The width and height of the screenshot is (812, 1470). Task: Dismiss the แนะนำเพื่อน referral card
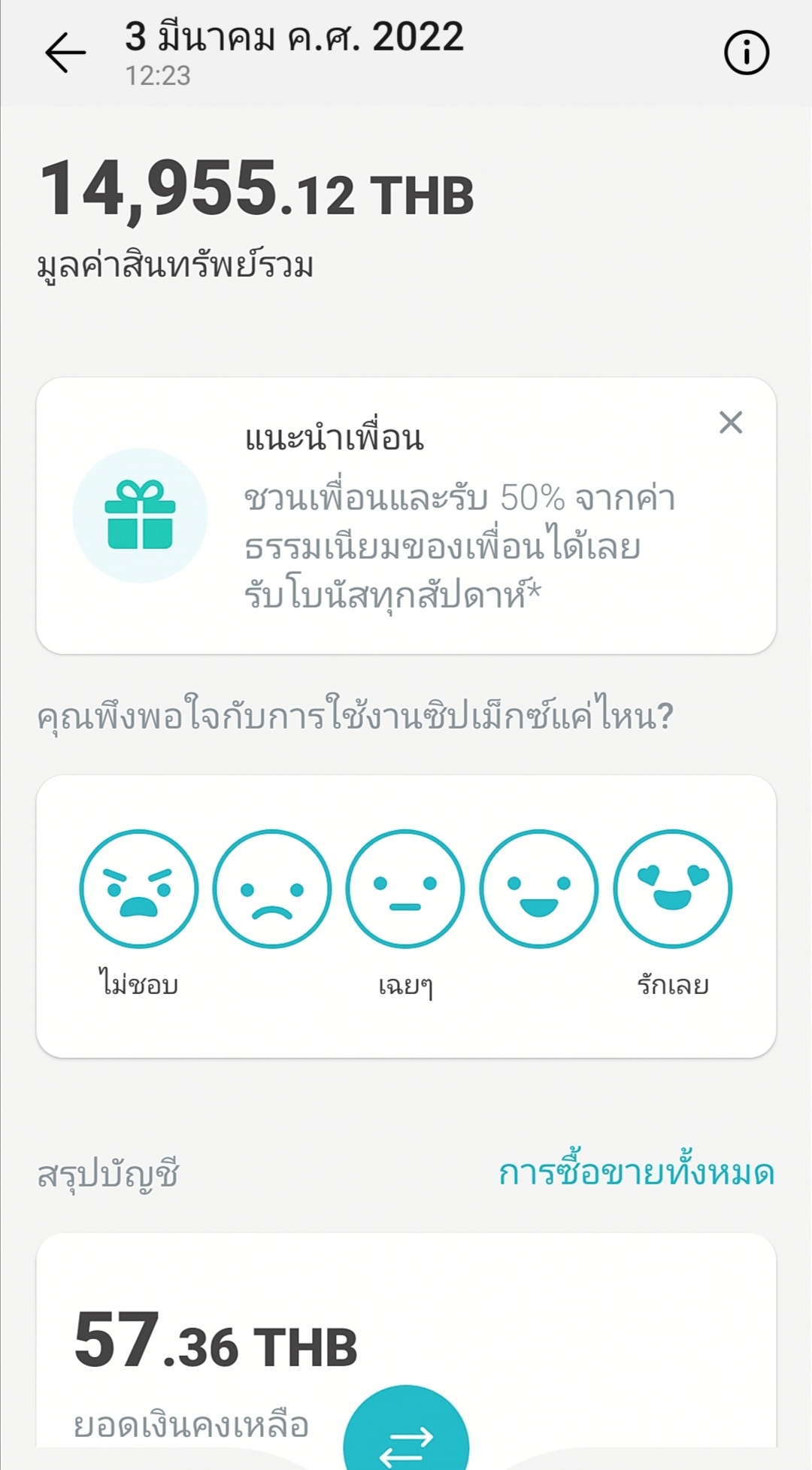pos(730,423)
